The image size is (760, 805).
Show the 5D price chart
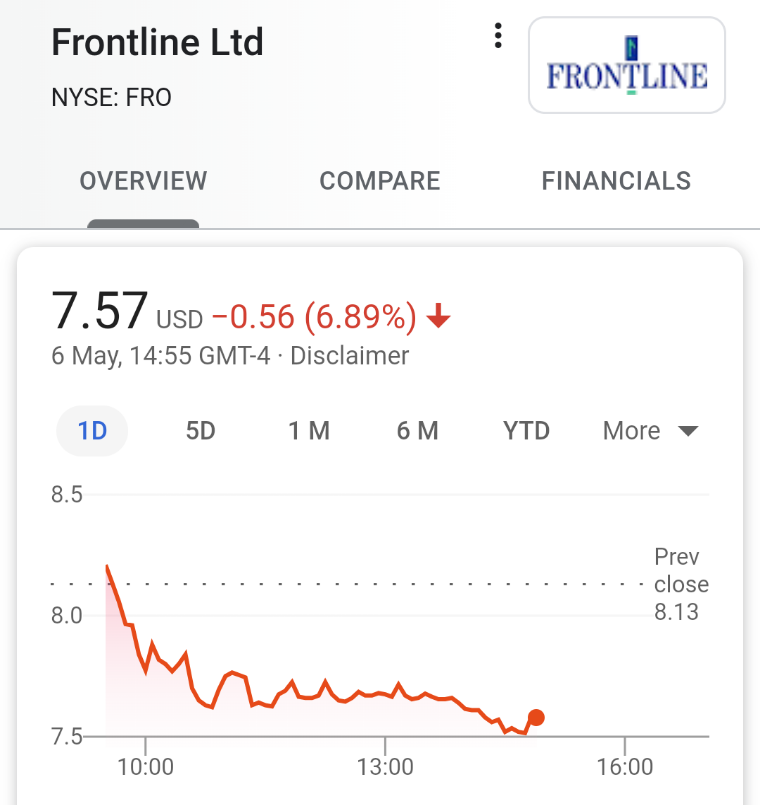click(201, 431)
